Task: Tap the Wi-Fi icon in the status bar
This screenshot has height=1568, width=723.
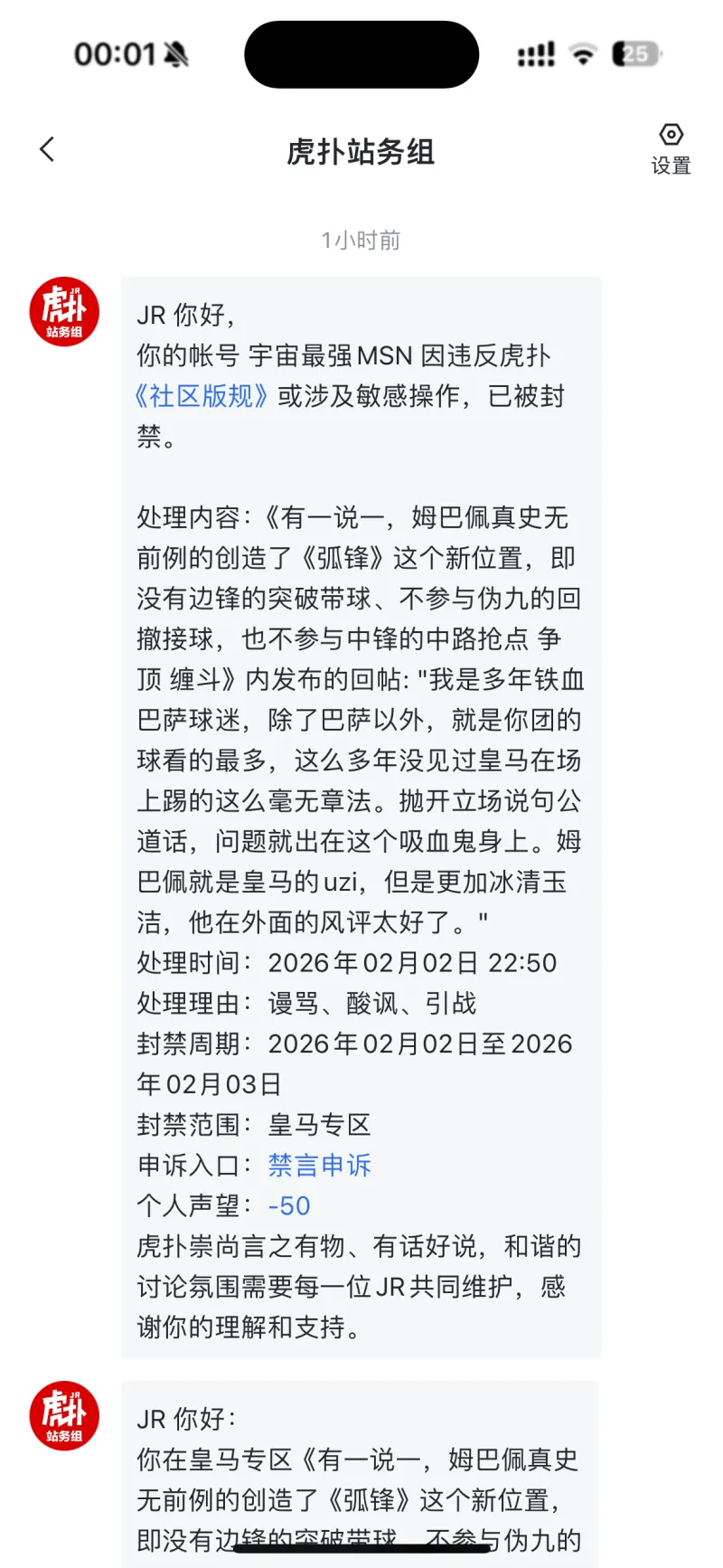Action: [x=584, y=53]
